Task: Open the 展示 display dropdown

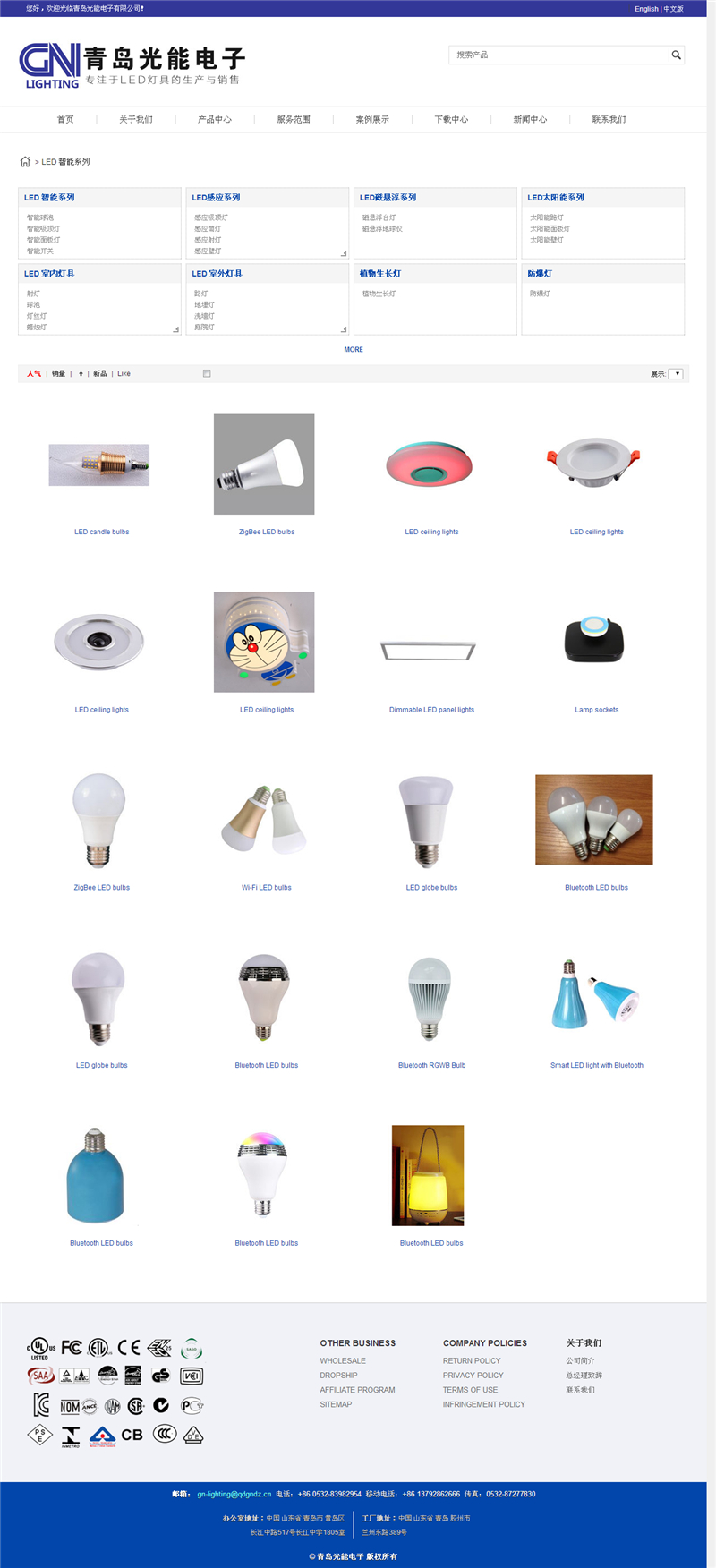Action: [x=676, y=374]
